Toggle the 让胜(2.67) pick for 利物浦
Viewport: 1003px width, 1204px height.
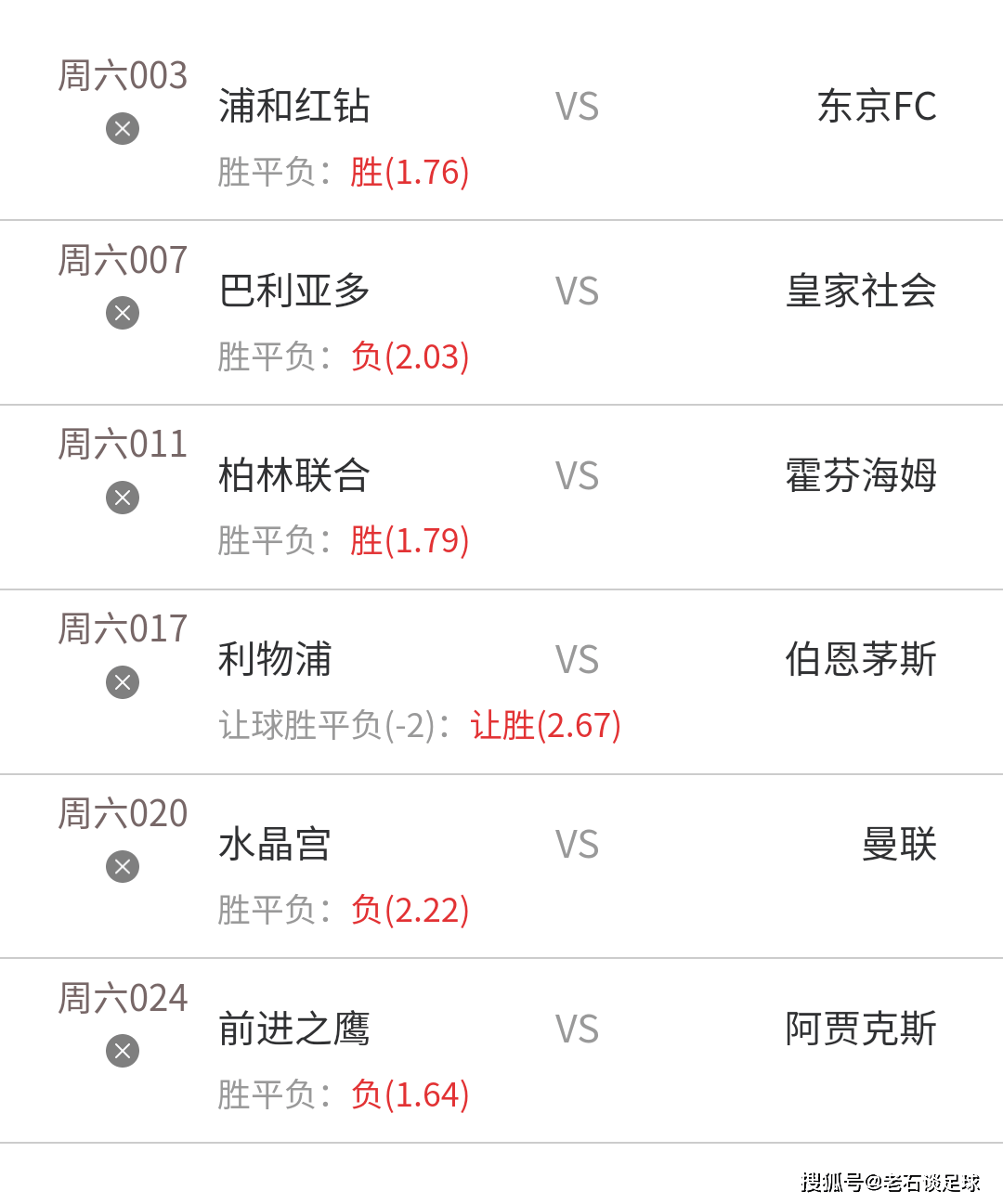[545, 726]
